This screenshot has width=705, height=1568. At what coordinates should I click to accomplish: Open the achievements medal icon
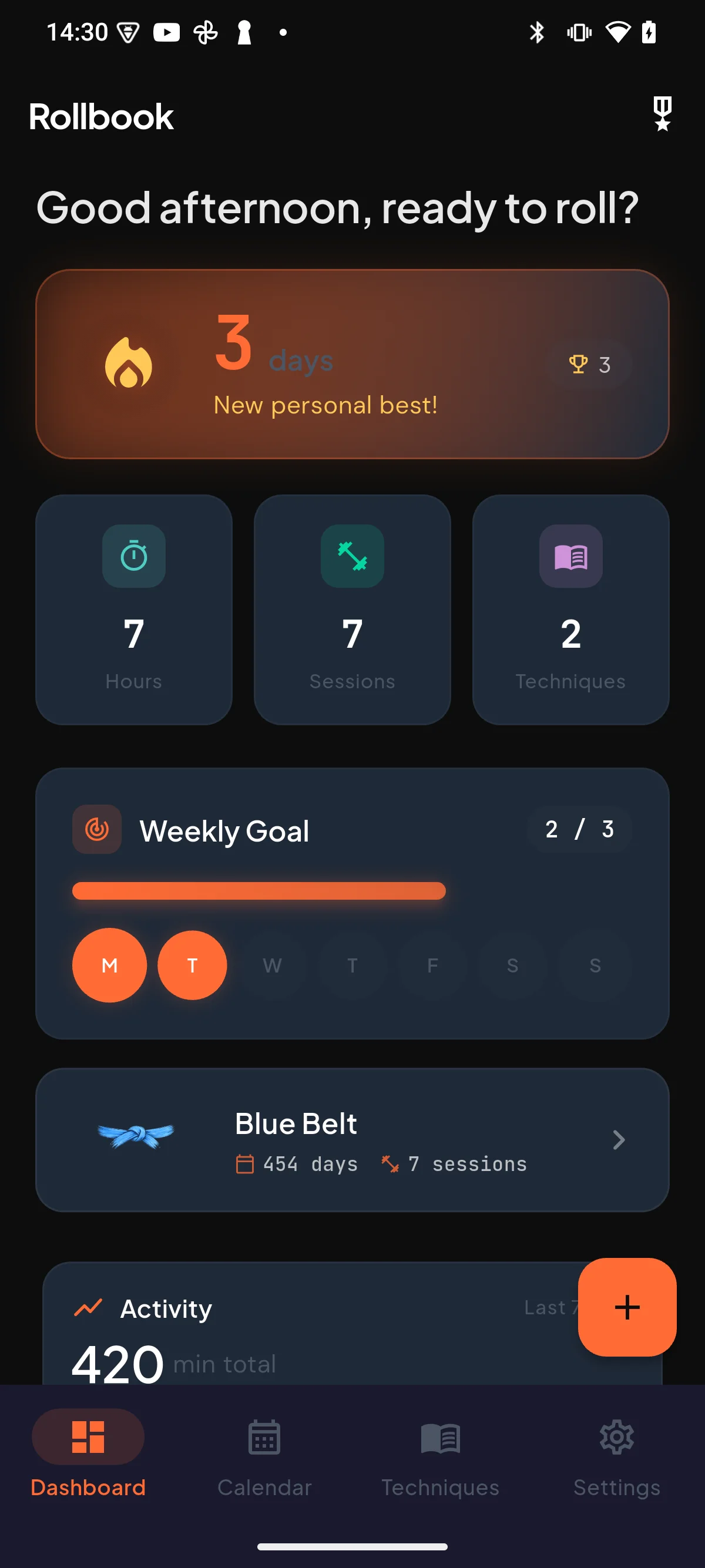(x=662, y=114)
